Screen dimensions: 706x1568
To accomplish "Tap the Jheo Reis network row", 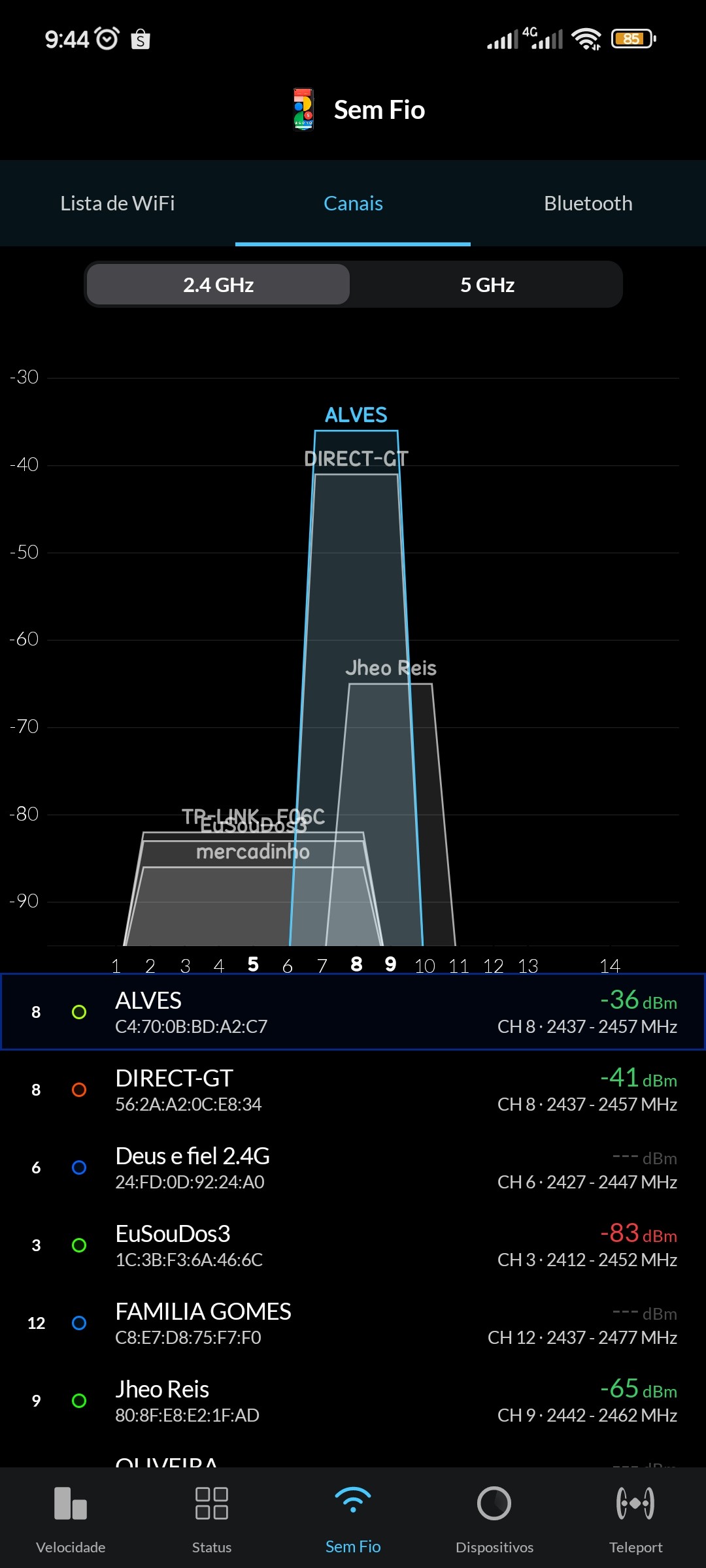I will click(x=353, y=1401).
